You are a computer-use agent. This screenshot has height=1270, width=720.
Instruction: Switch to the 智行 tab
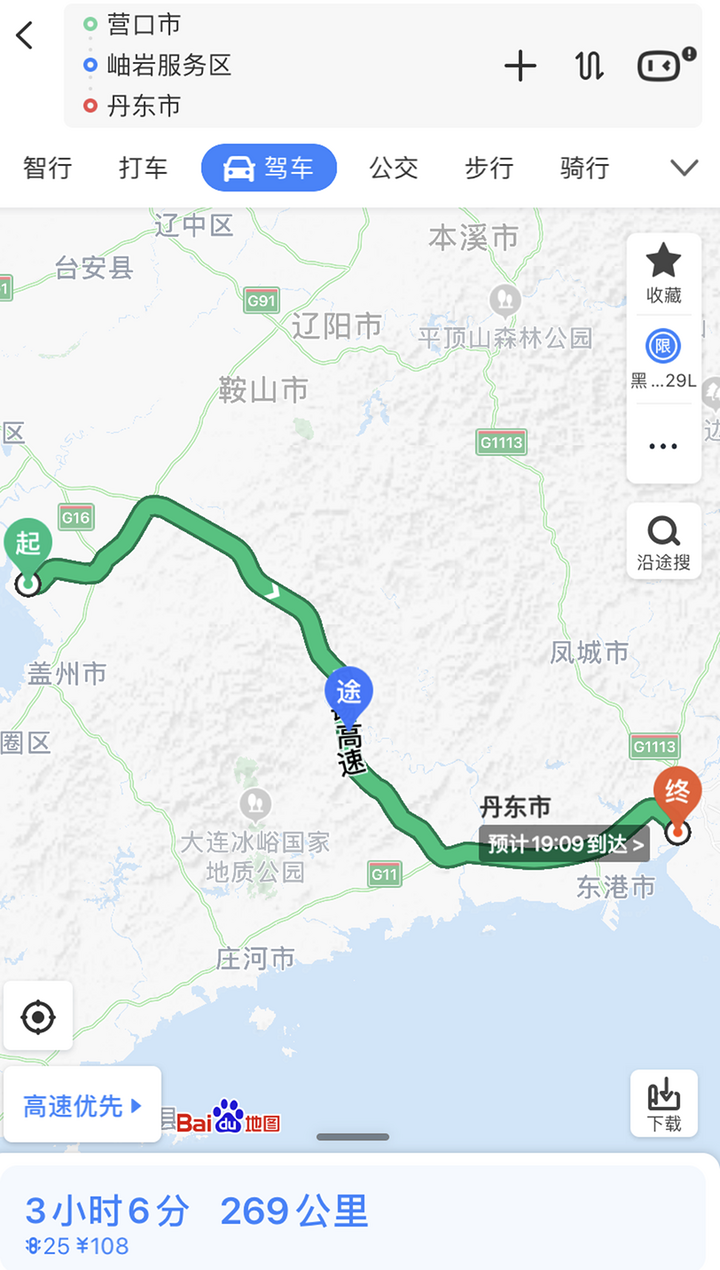(x=48, y=168)
